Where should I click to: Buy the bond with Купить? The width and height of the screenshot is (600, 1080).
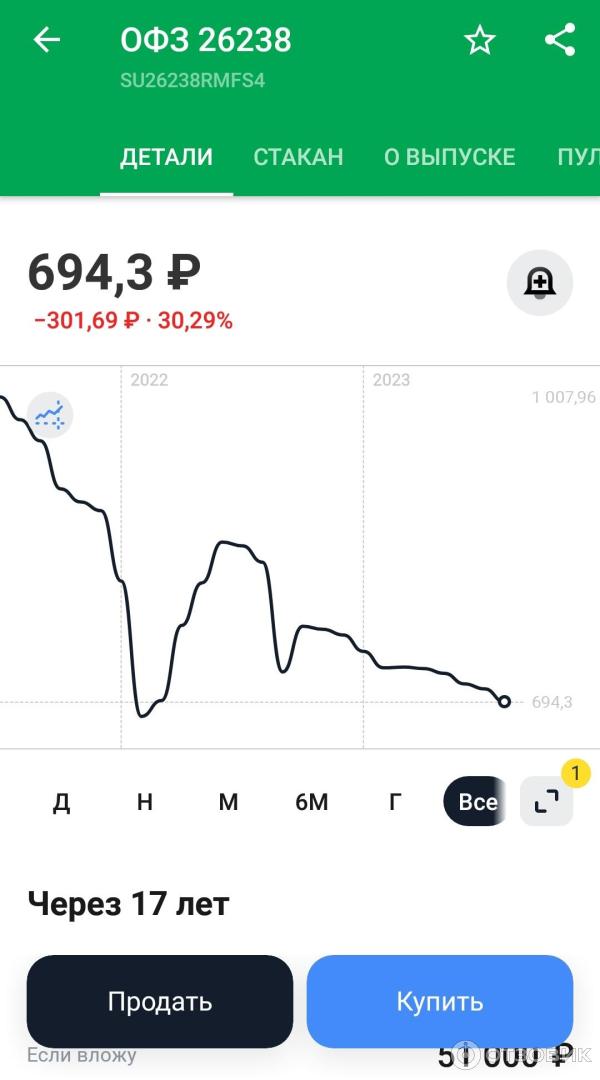point(440,1001)
